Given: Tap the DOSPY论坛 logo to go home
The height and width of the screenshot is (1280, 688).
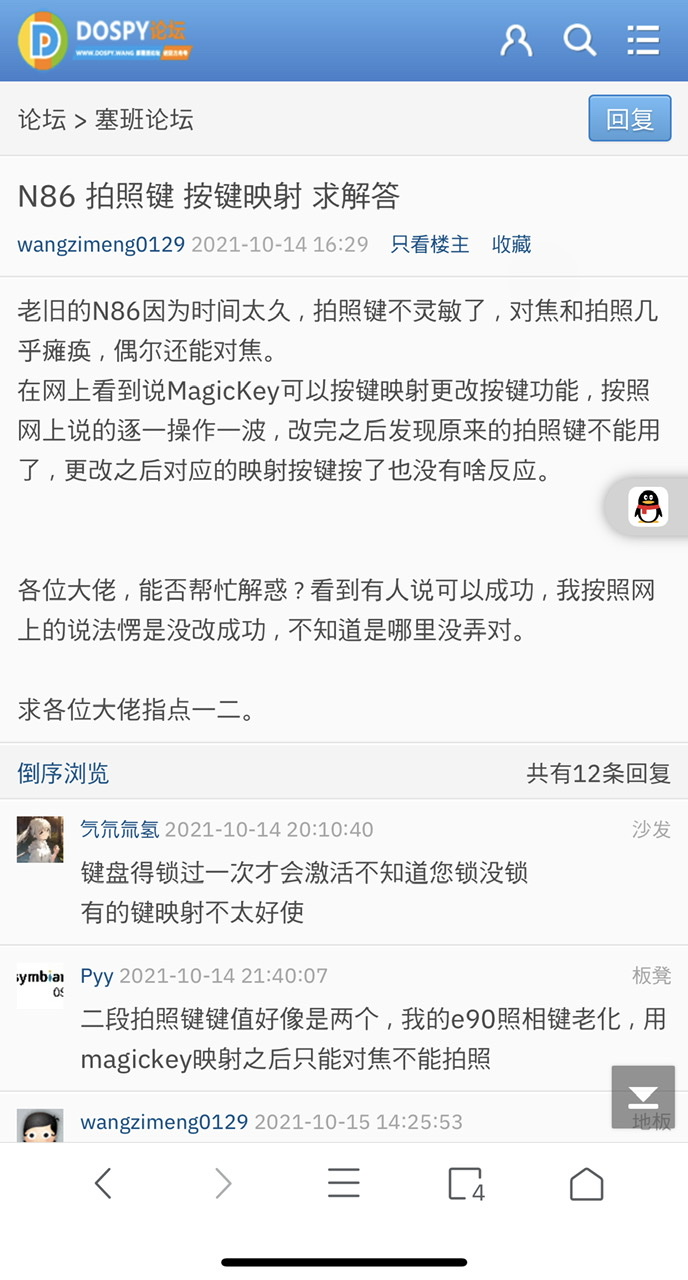Looking at the screenshot, I should coord(105,40).
